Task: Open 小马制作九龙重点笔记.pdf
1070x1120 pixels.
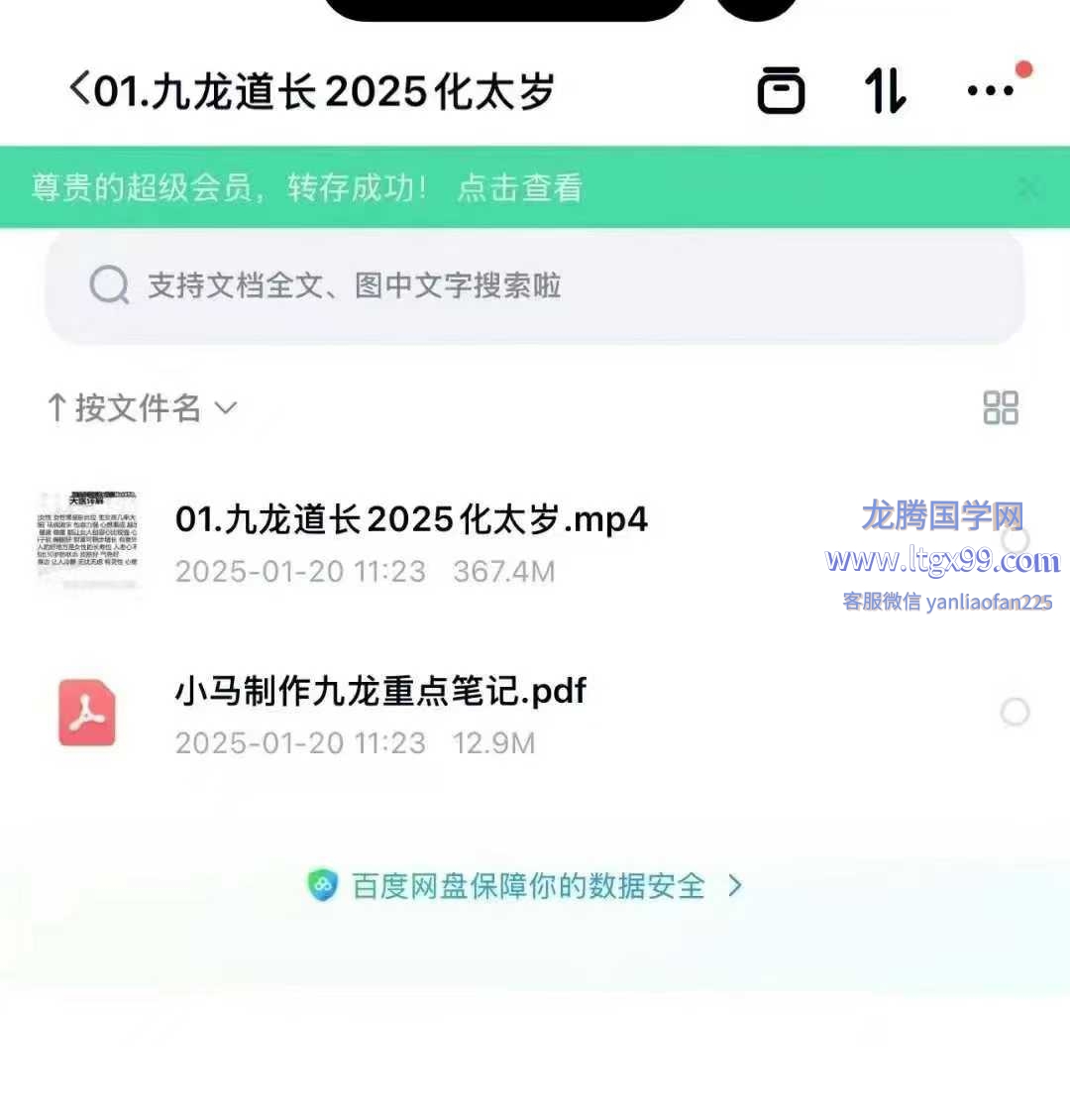Action: [x=380, y=691]
